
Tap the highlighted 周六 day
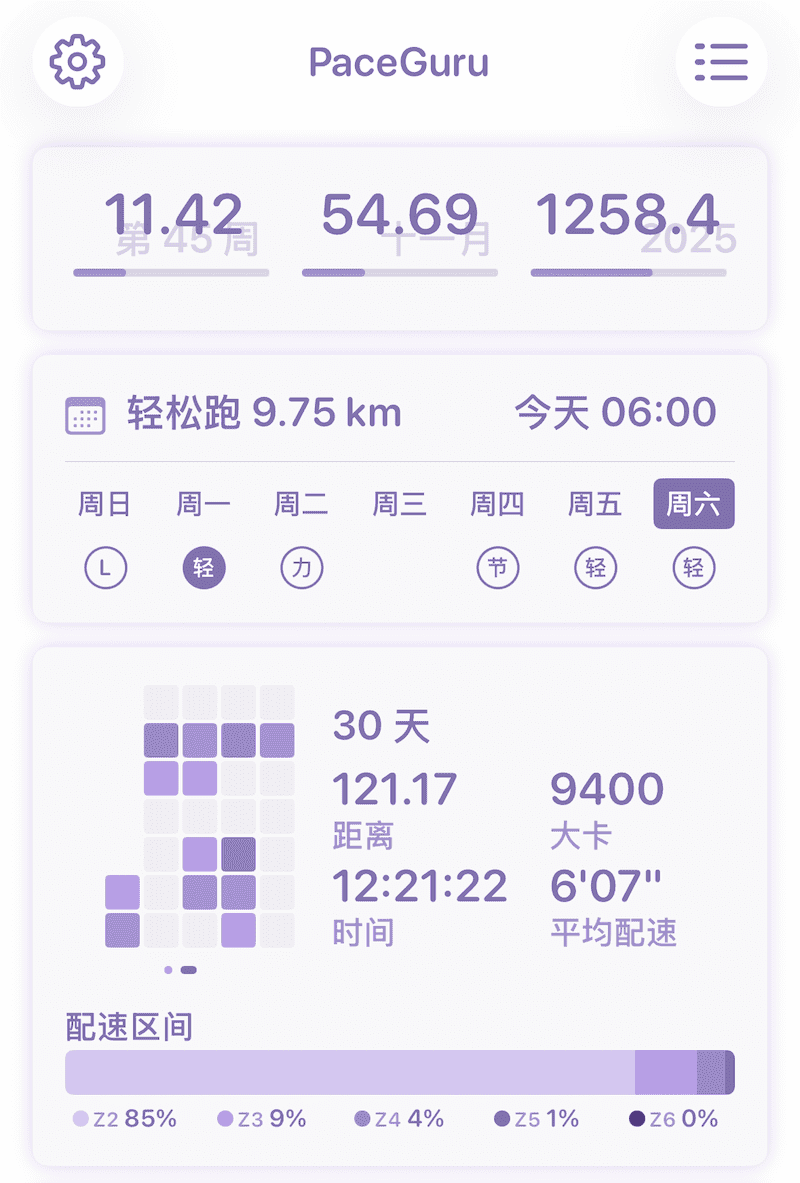pyautogui.click(x=693, y=504)
